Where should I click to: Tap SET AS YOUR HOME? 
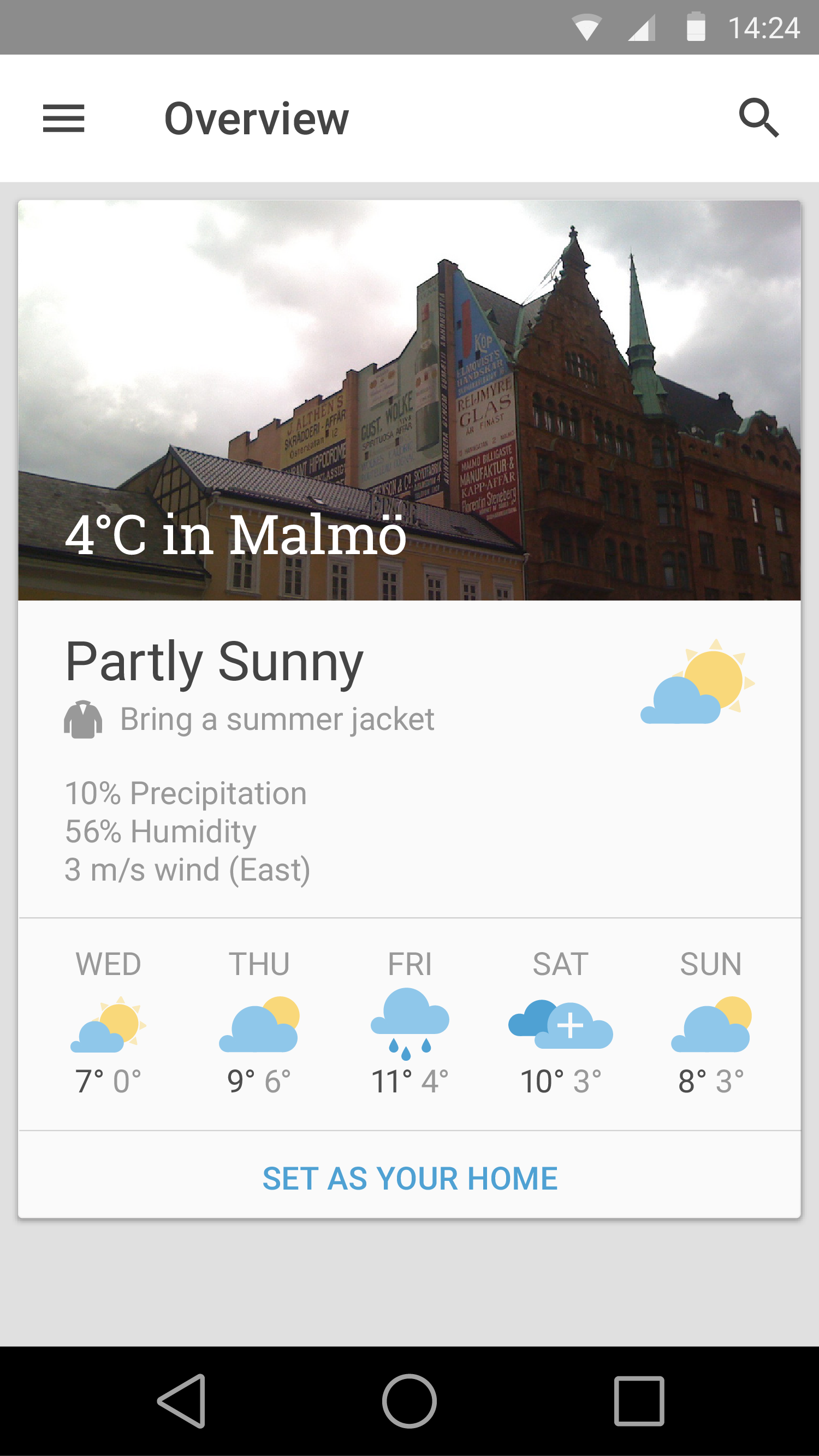coord(410,1179)
